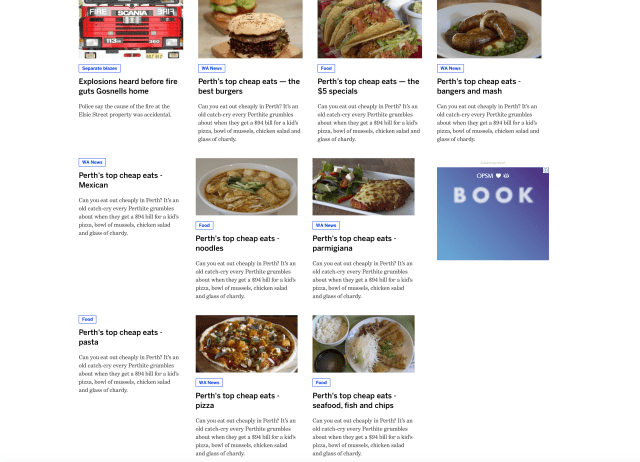Tap the Food tag above pasta

click(x=88, y=319)
